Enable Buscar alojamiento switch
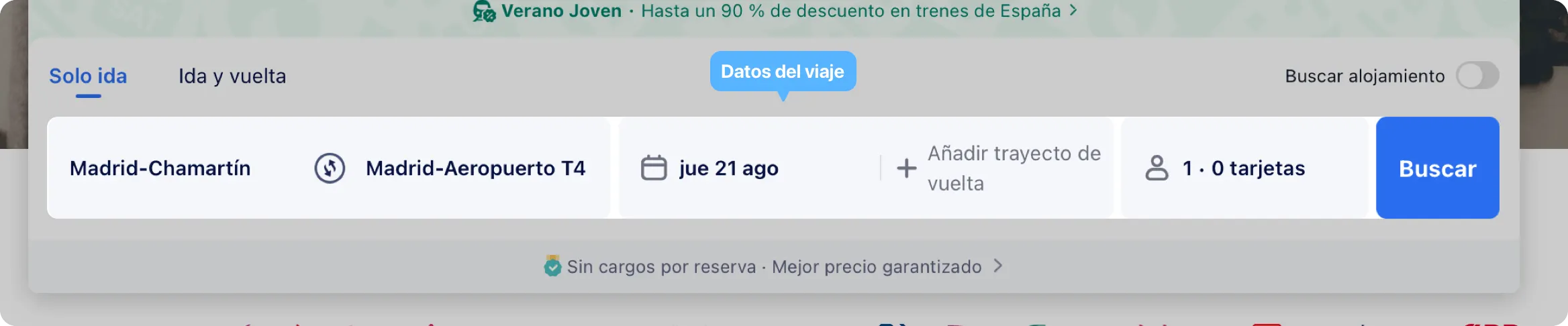Screen dimensions: 1568x326 click(1477, 76)
